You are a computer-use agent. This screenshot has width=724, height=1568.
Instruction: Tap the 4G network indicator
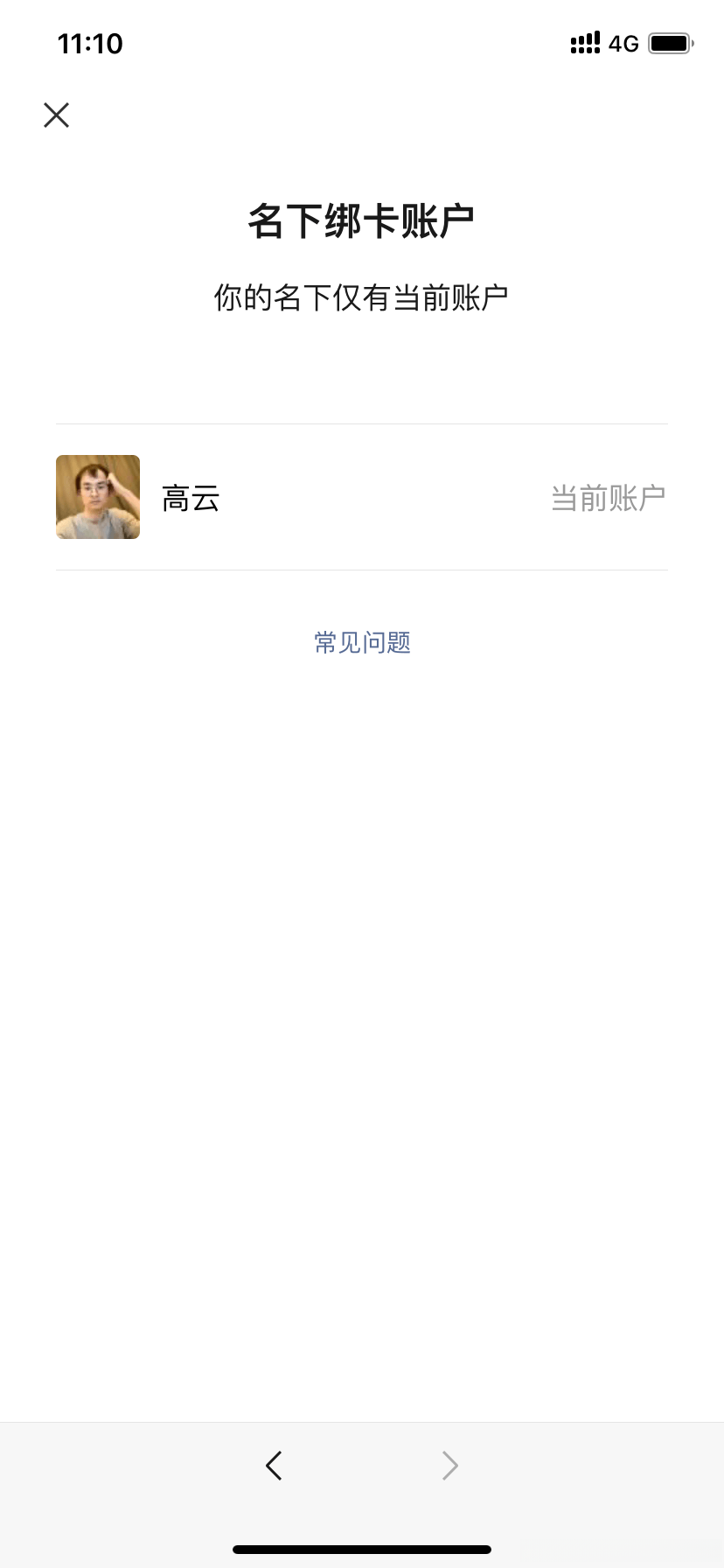[623, 44]
